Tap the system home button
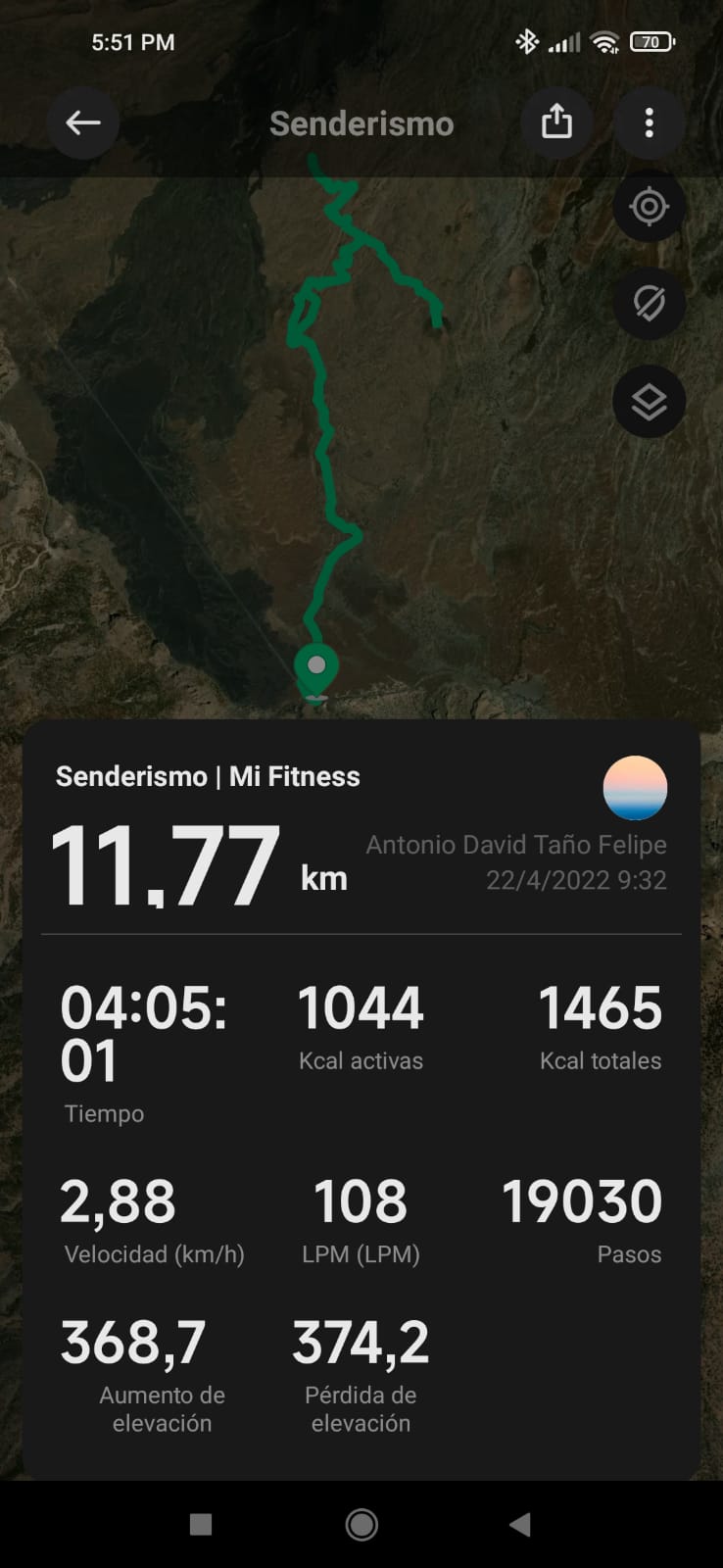The width and height of the screenshot is (723, 1568). click(361, 1524)
